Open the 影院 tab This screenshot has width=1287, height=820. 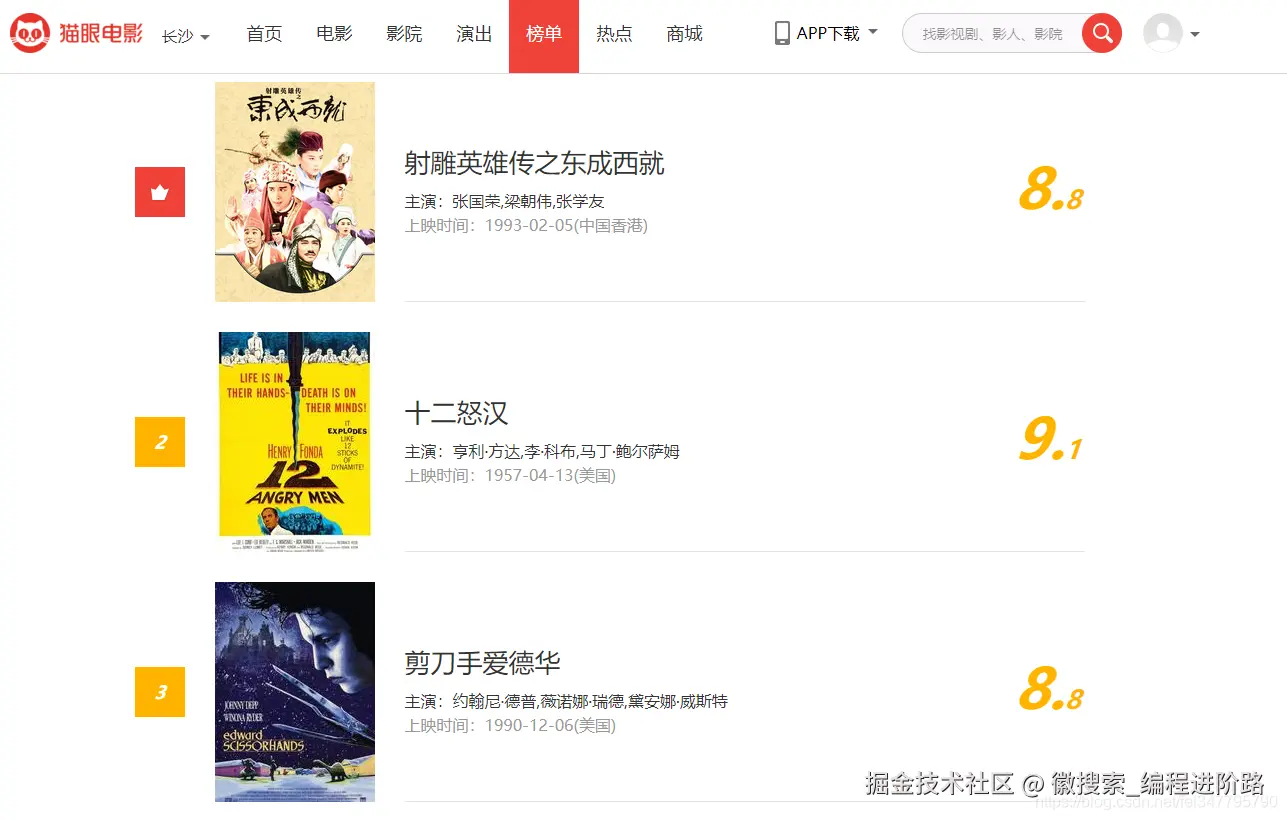pyautogui.click(x=404, y=34)
